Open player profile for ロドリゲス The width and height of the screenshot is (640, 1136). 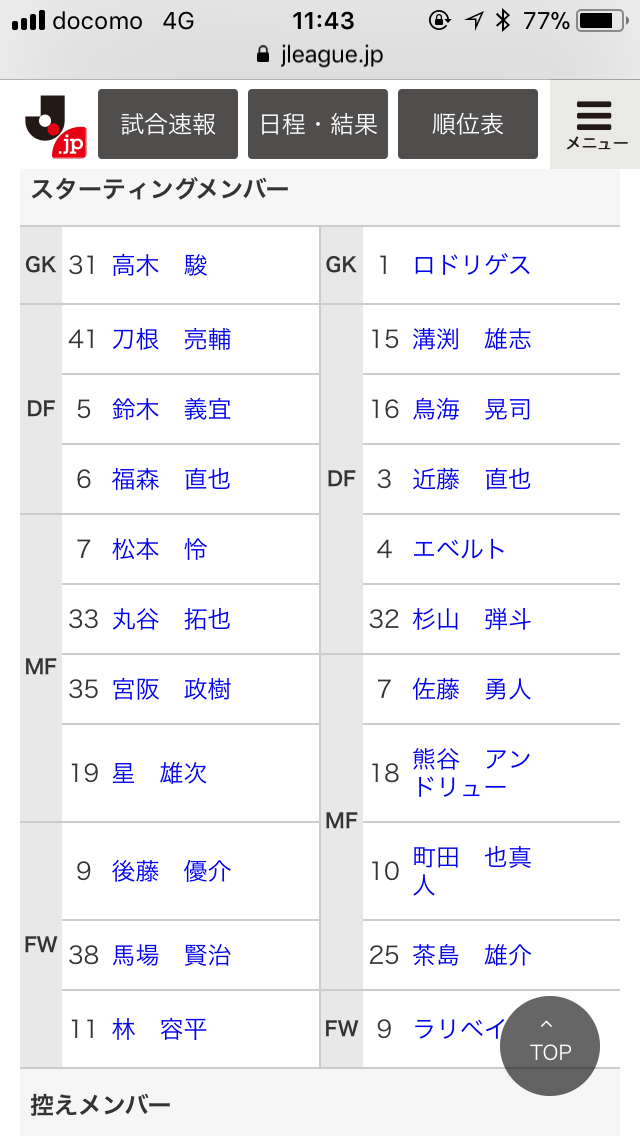pyautogui.click(x=472, y=265)
